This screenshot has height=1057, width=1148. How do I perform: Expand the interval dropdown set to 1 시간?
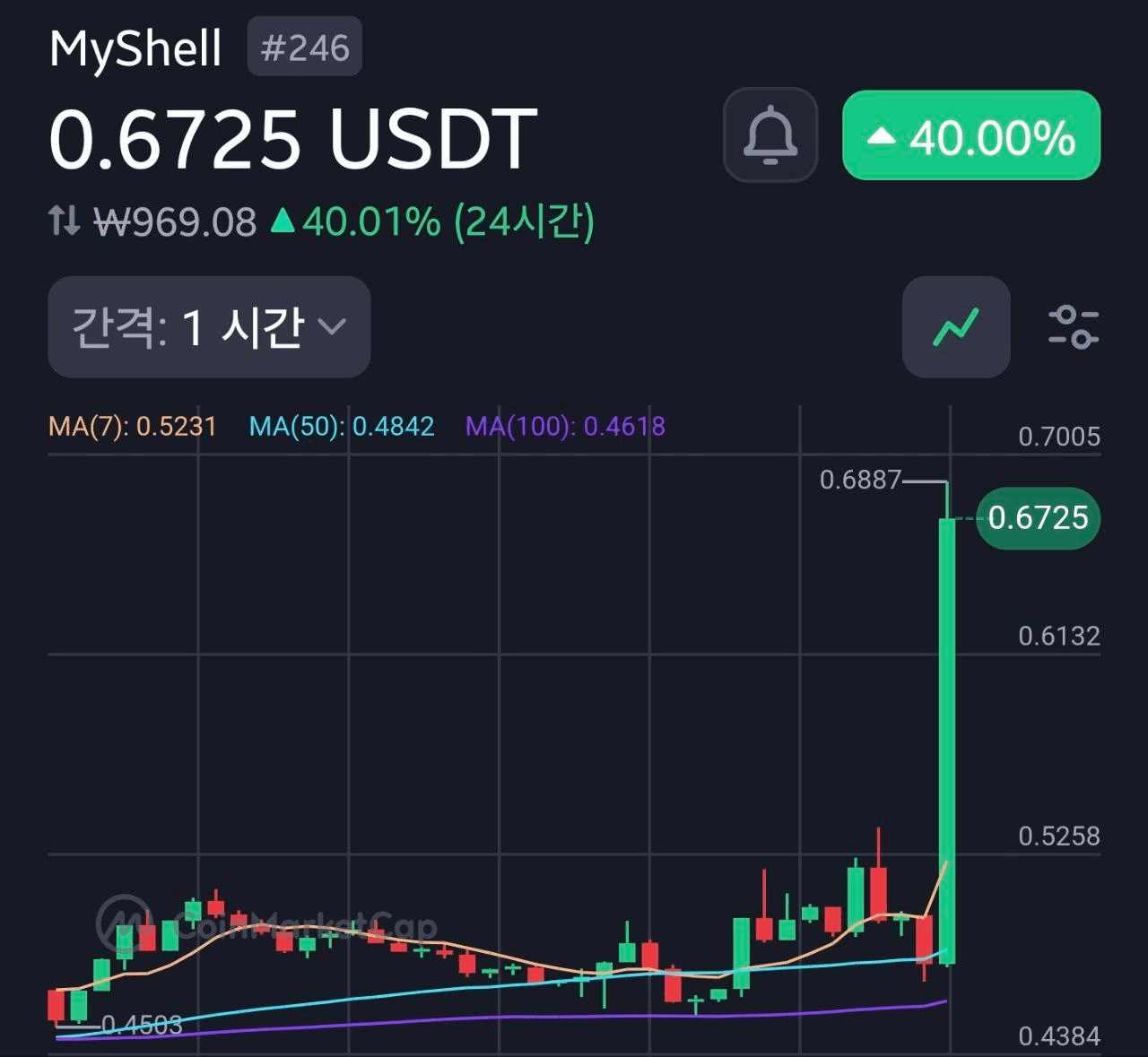tap(209, 327)
